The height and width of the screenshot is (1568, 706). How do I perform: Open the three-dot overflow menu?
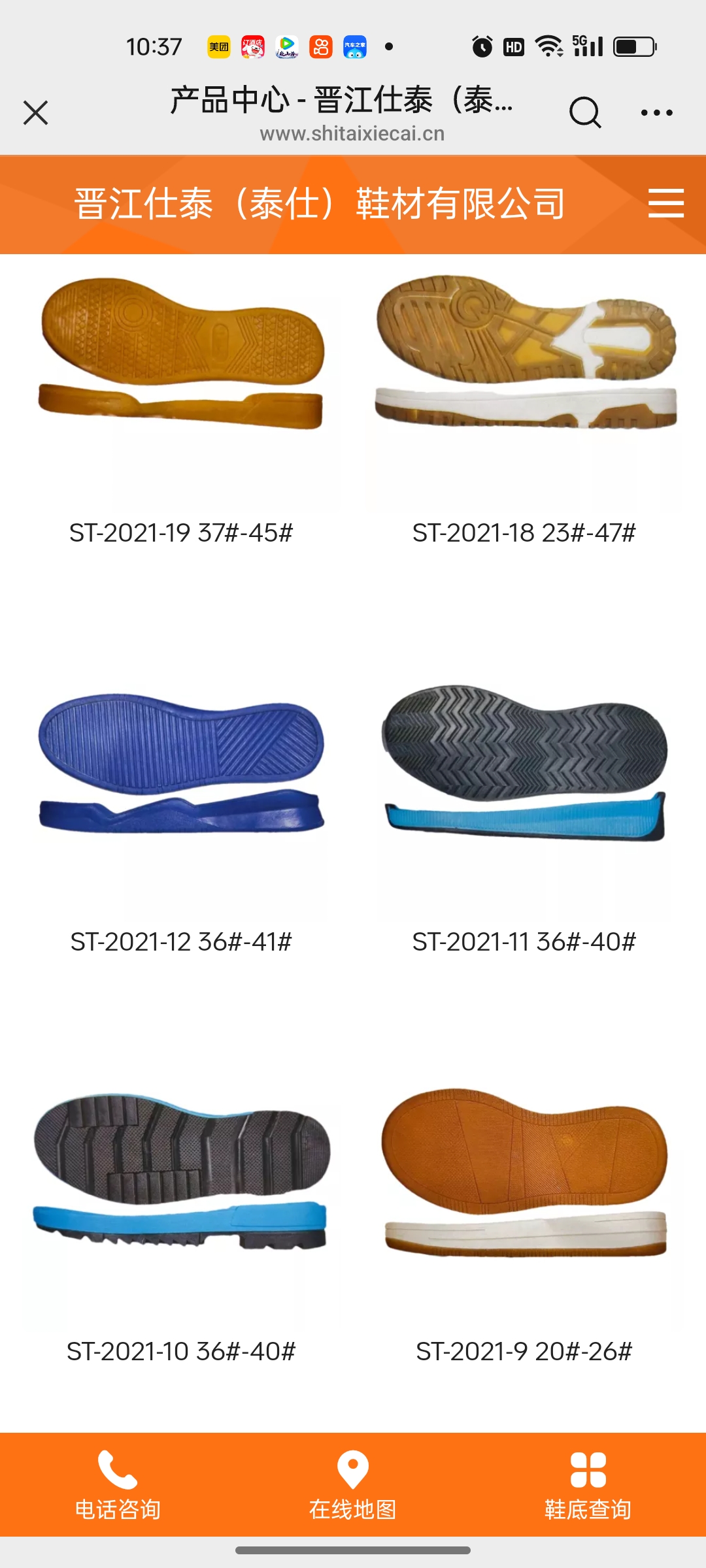[x=656, y=112]
